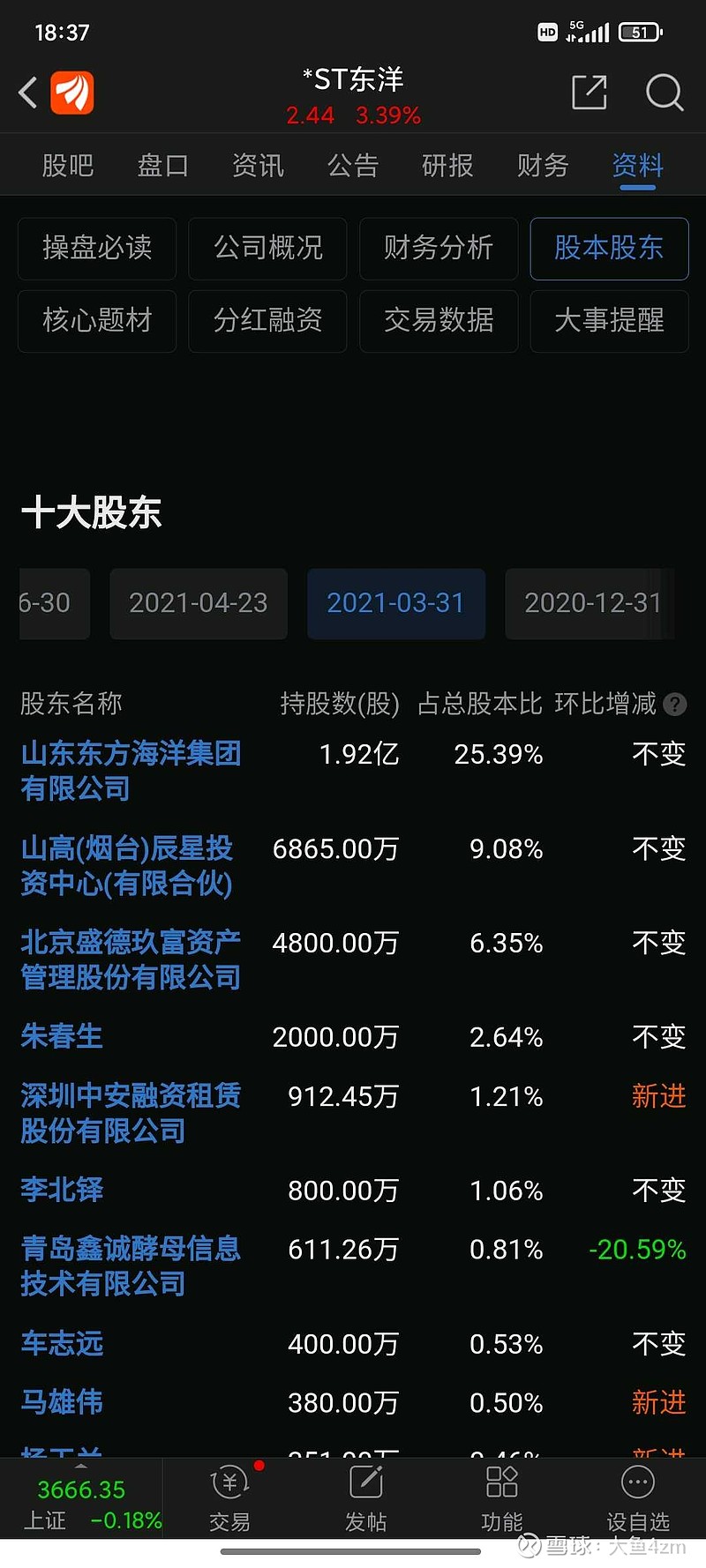Tap the back arrow to return
706x1568 pixels.
click(x=26, y=93)
